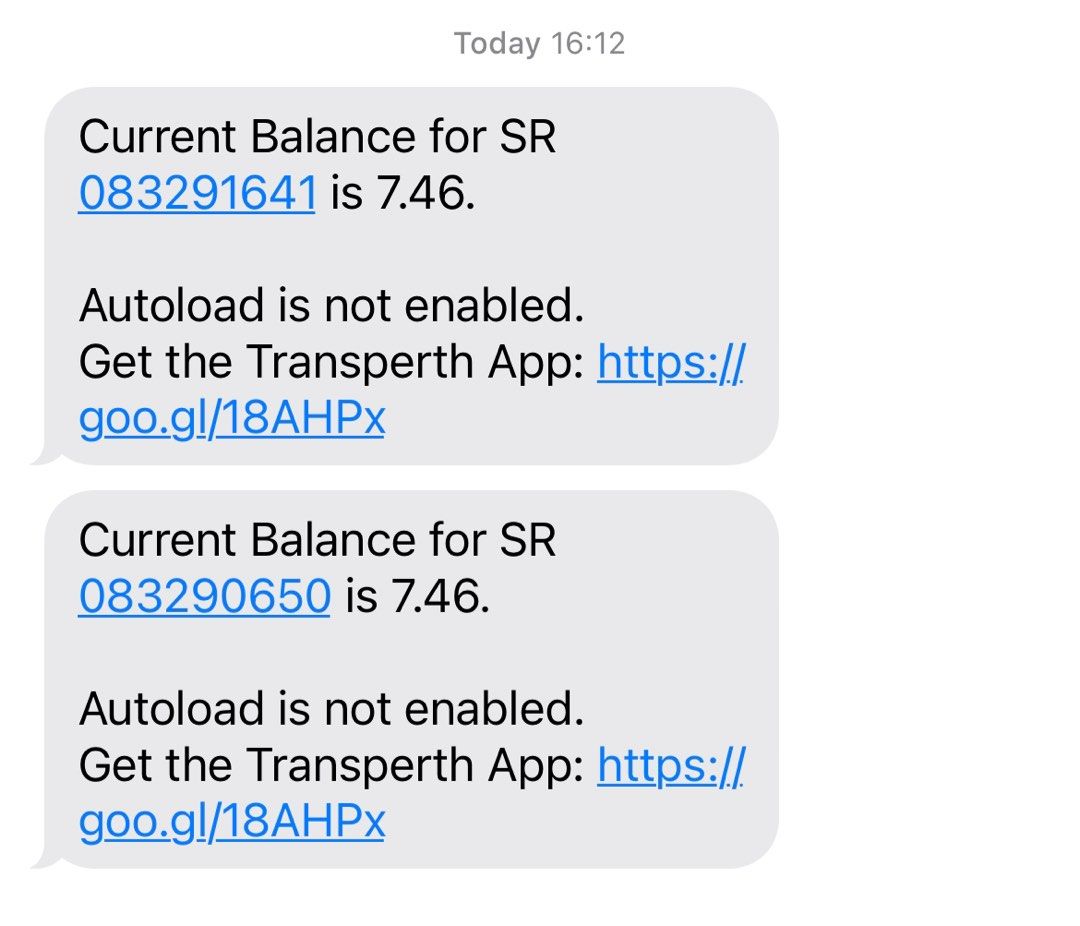
Task: Open goo.gl link in first message
Action: tap(232, 420)
